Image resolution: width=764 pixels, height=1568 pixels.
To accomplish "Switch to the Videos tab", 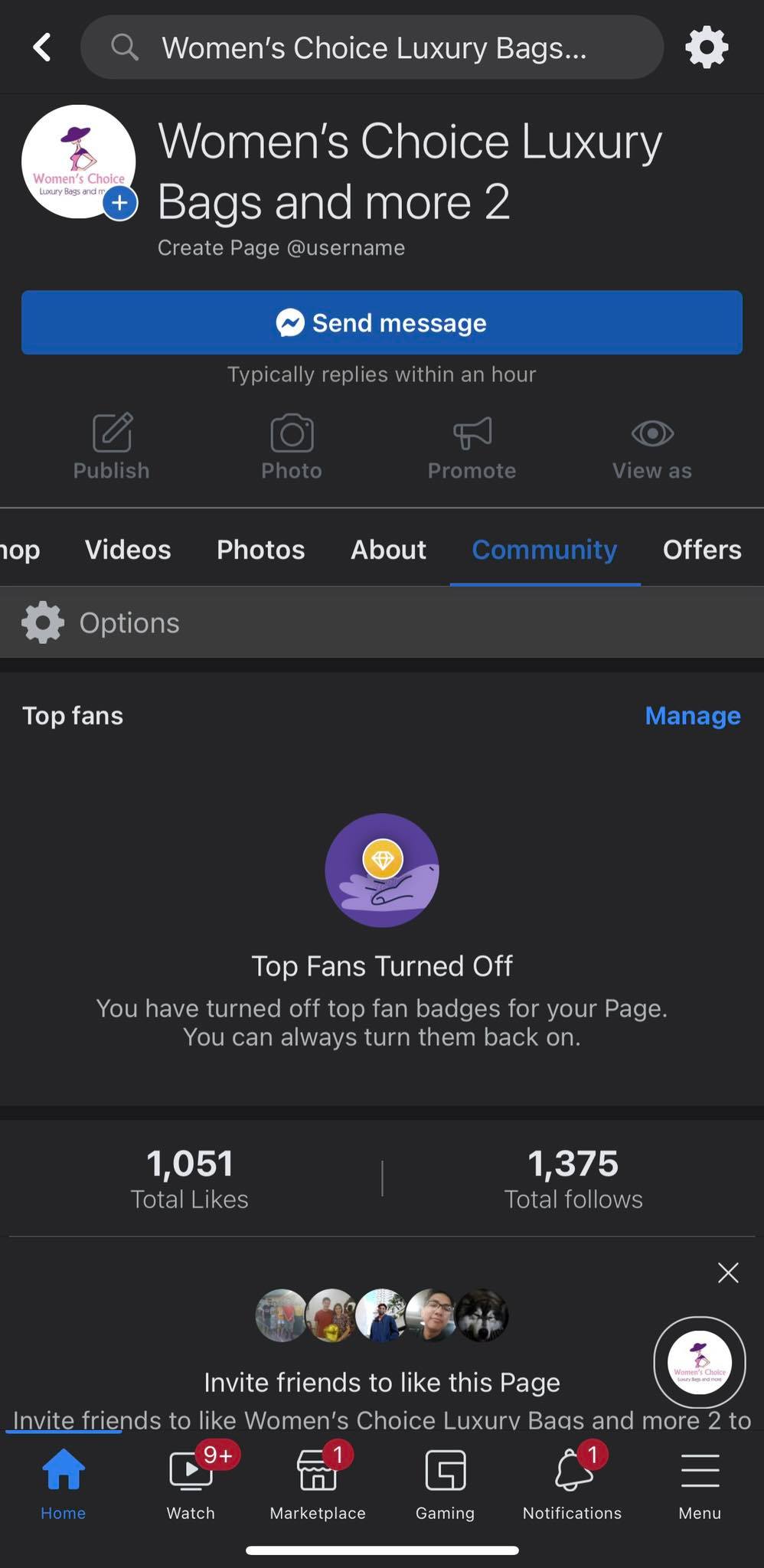I will 128,550.
